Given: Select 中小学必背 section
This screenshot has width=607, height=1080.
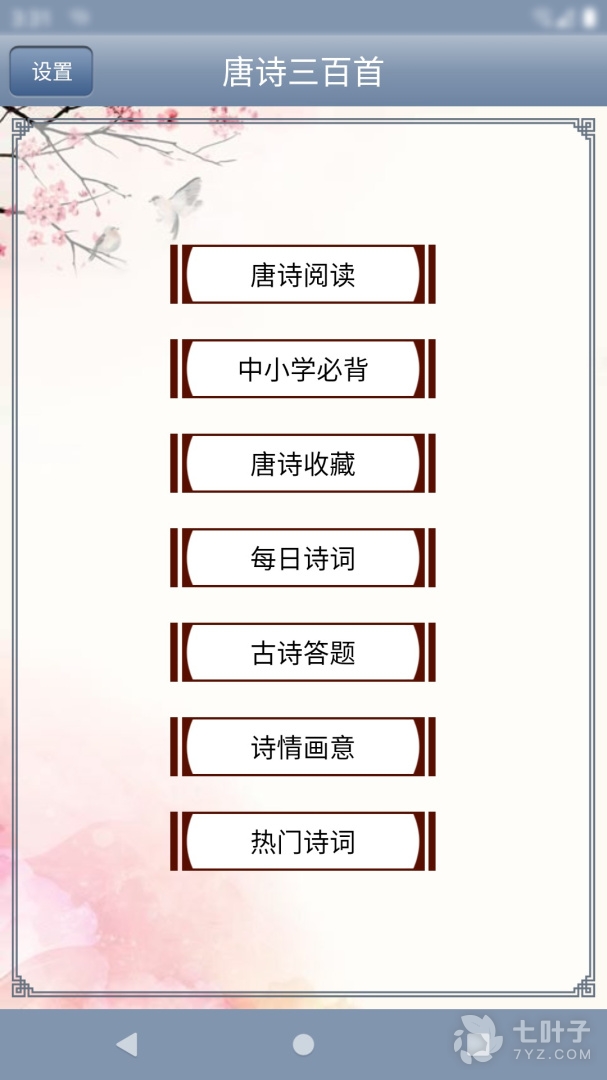Looking at the screenshot, I should (x=303, y=369).
